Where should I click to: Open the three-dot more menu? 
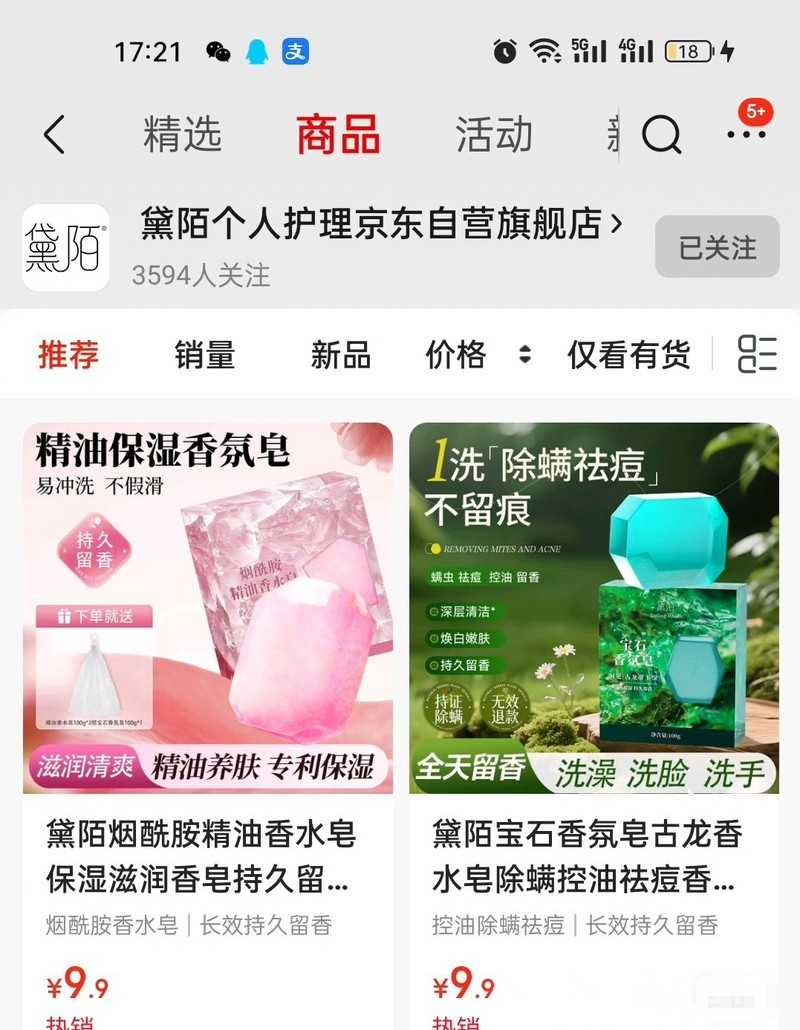point(746,135)
